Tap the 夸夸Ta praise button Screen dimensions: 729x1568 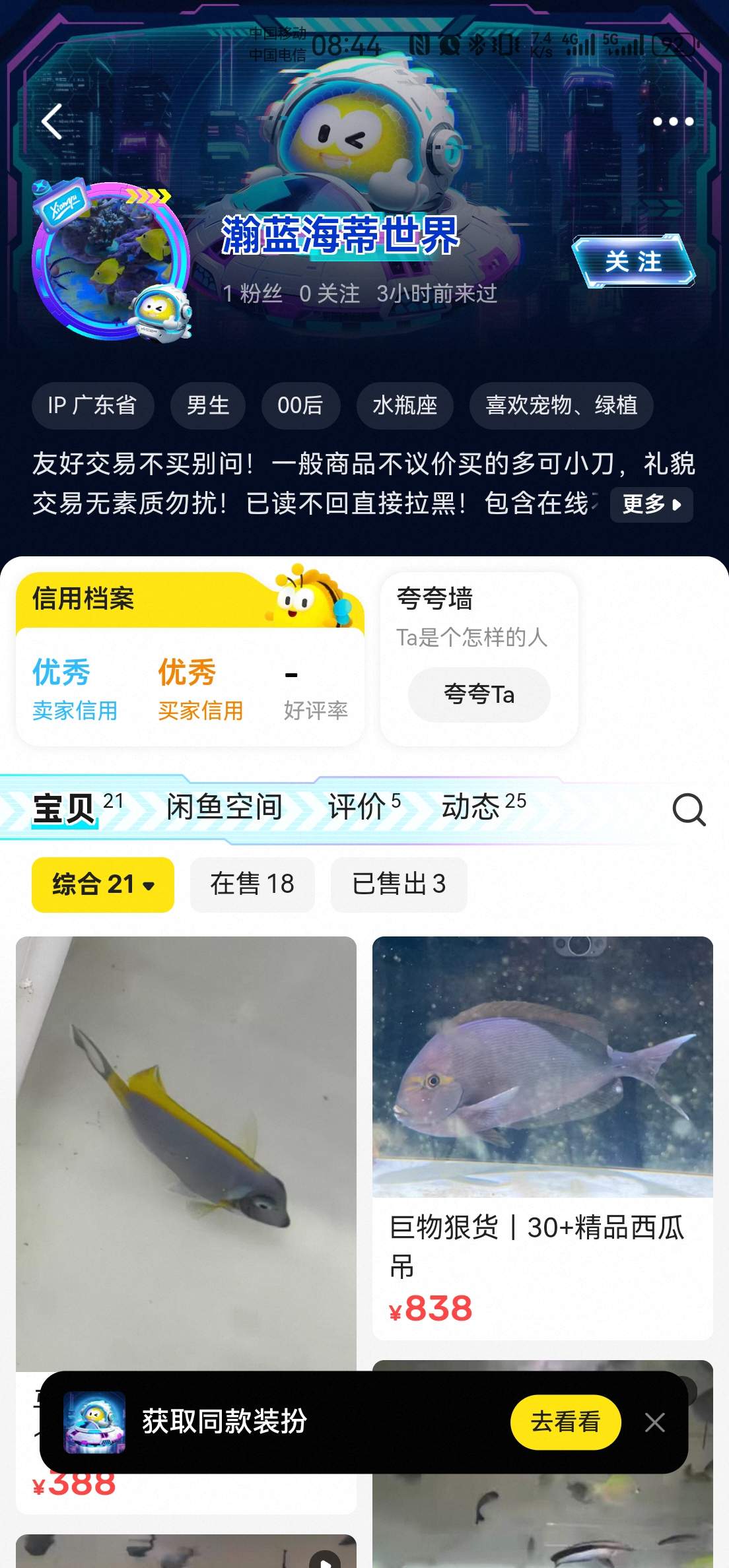click(479, 695)
